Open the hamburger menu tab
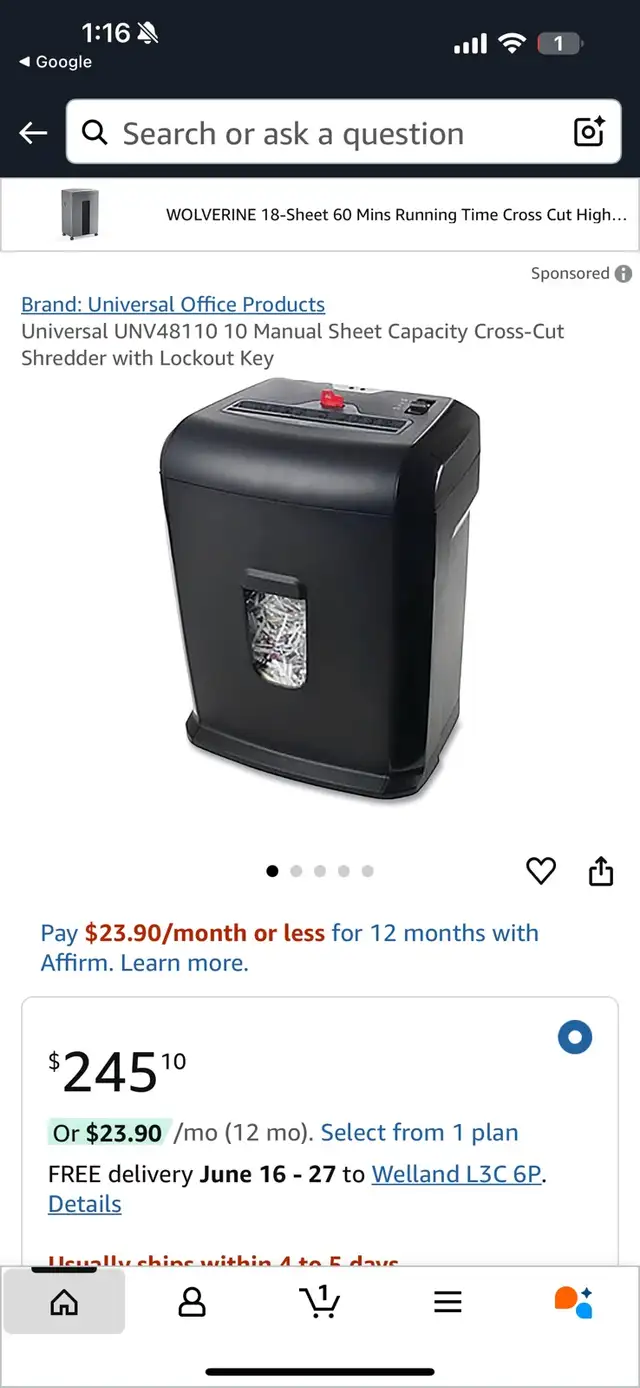 click(x=448, y=1301)
